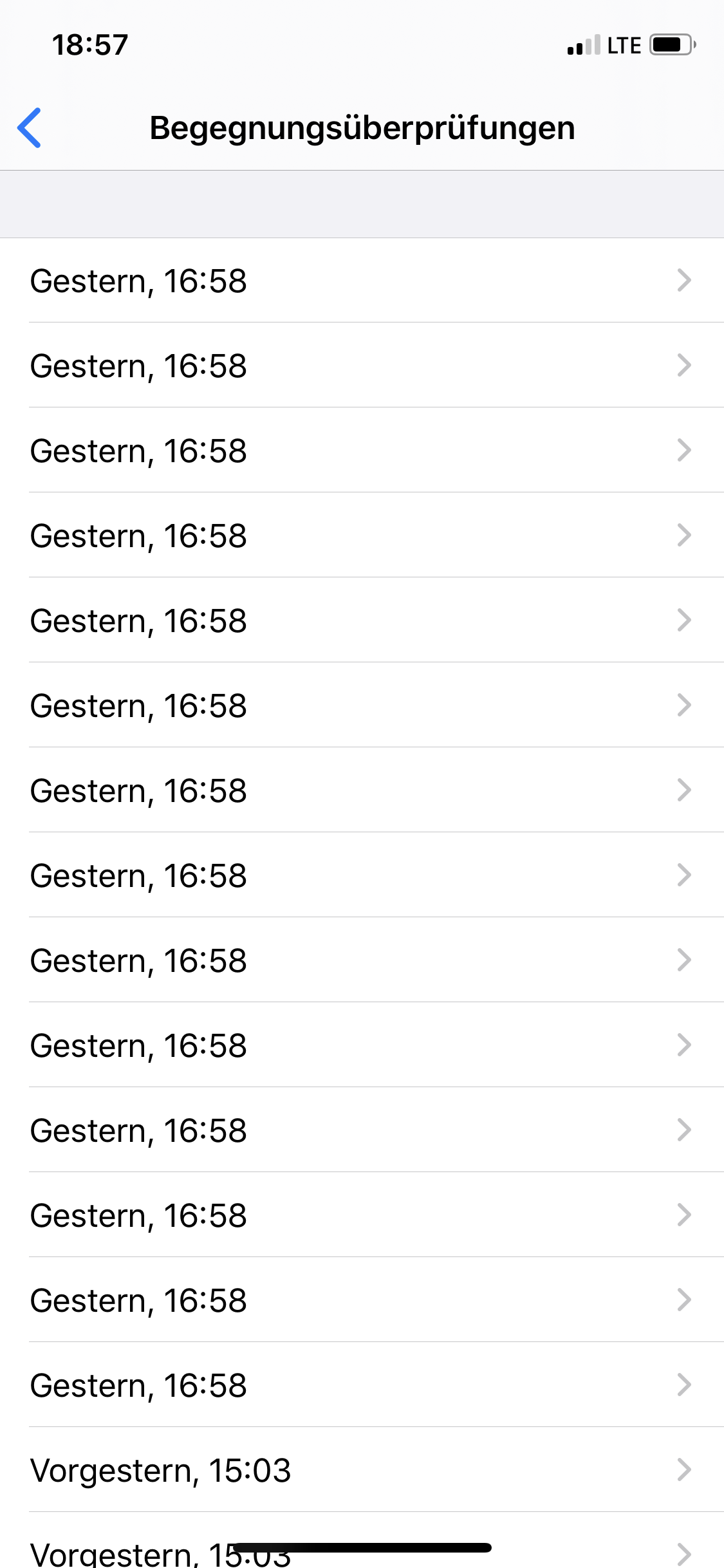This screenshot has width=724, height=1568.
Task: Open the fully visible Vorgestern, 15:03 entry
Action: [x=360, y=1470]
